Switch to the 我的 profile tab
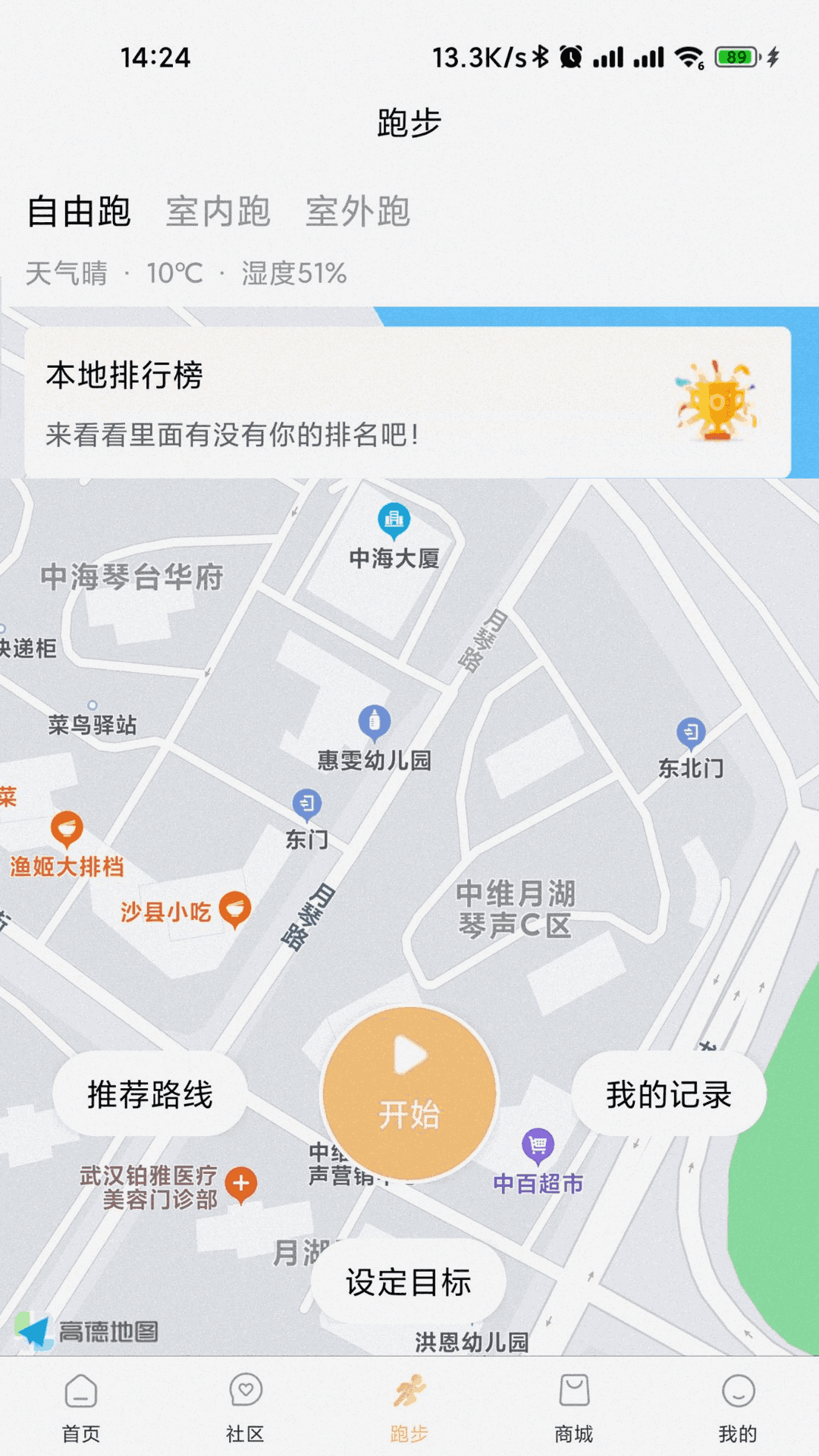Image resolution: width=819 pixels, height=1456 pixels. [x=738, y=1407]
